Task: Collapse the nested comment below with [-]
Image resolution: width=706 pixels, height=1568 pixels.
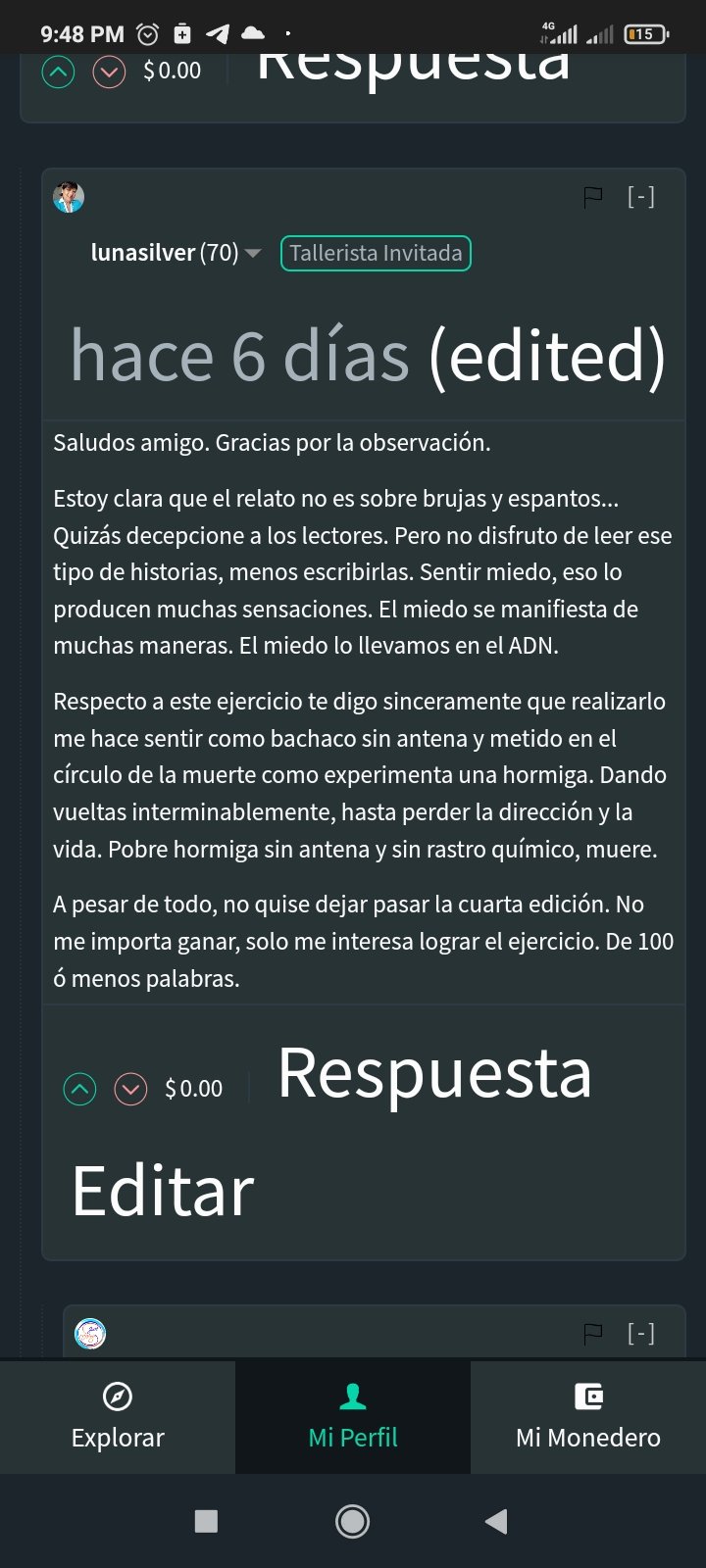Action: pos(641,1333)
